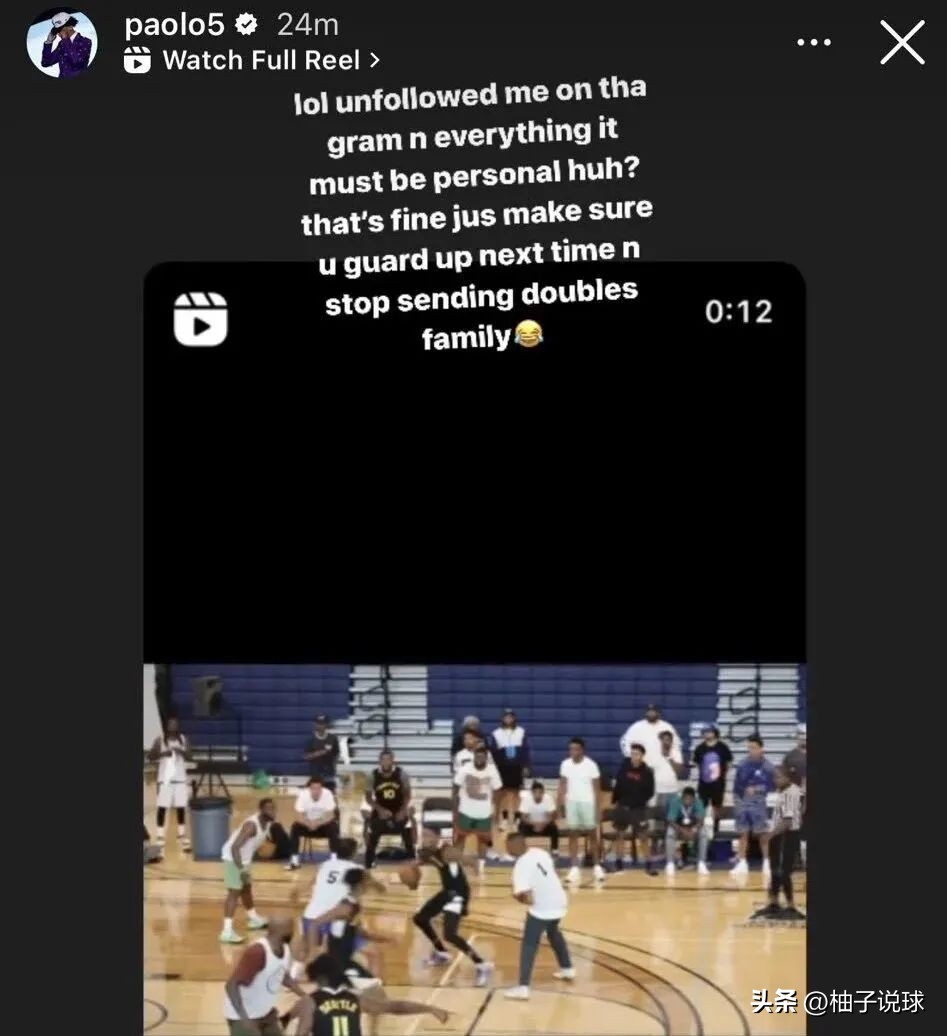Close the story viewer
Viewport: 947px width, 1036px height.
(902, 43)
